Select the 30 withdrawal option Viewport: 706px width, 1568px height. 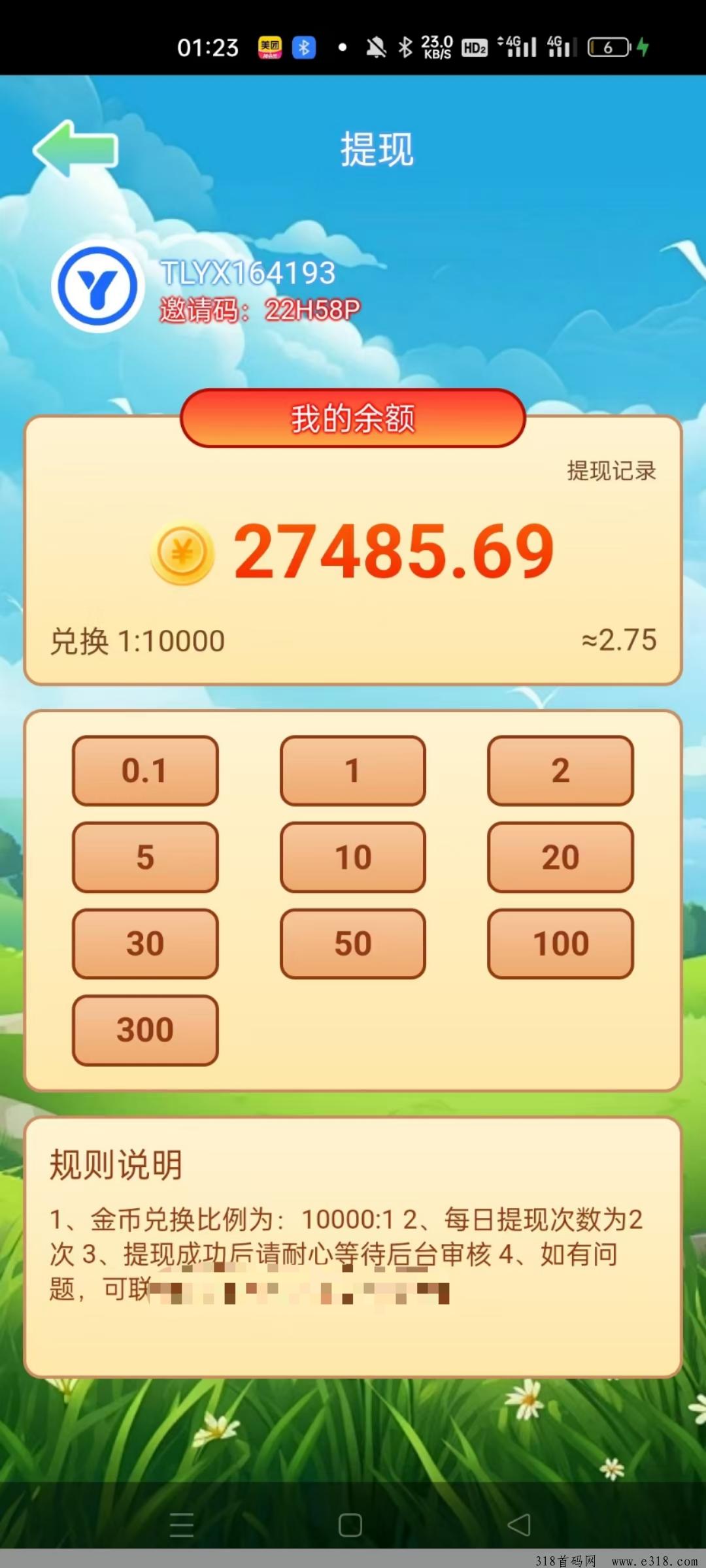[145, 943]
